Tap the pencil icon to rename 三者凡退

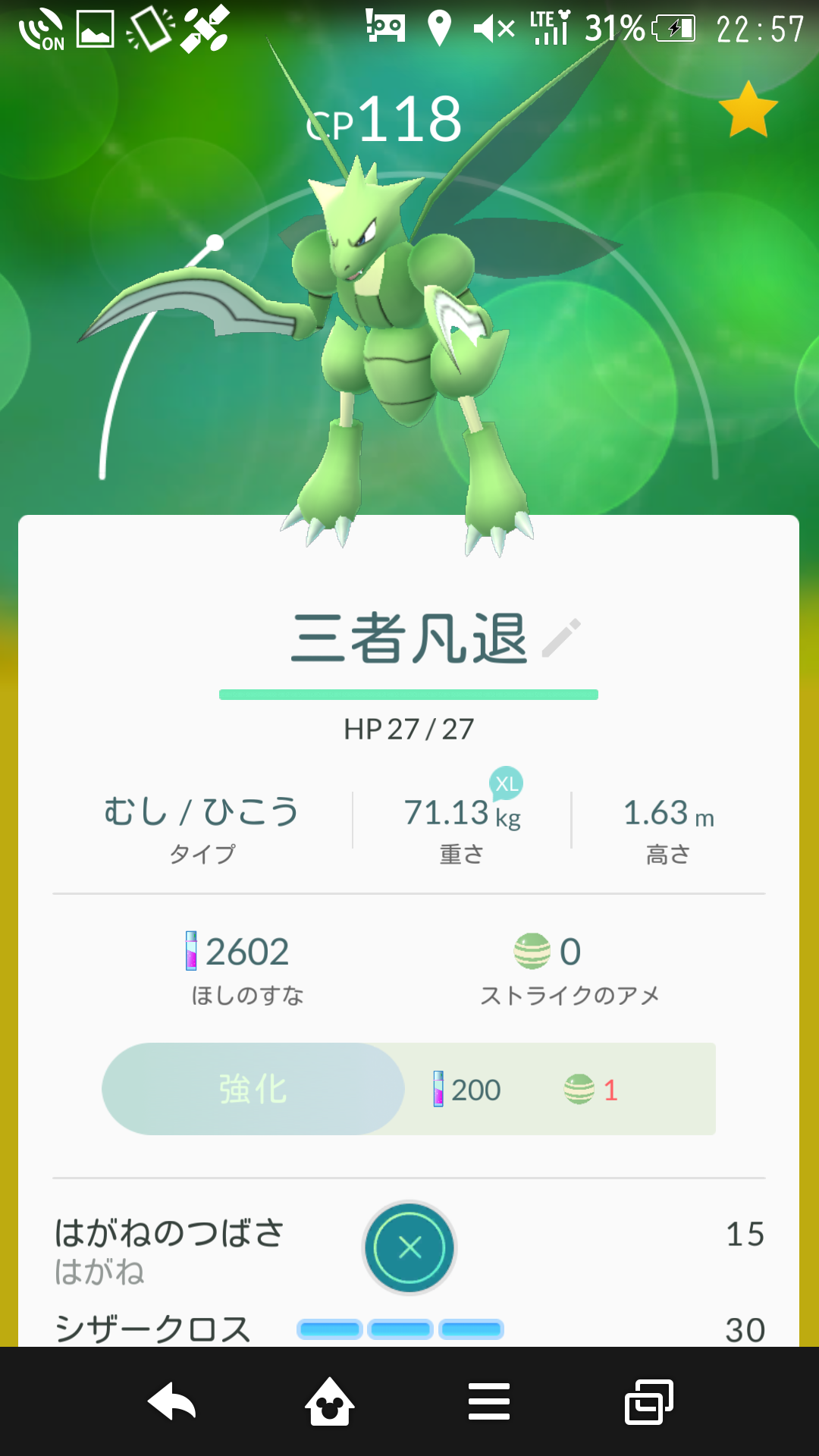pyautogui.click(x=562, y=639)
